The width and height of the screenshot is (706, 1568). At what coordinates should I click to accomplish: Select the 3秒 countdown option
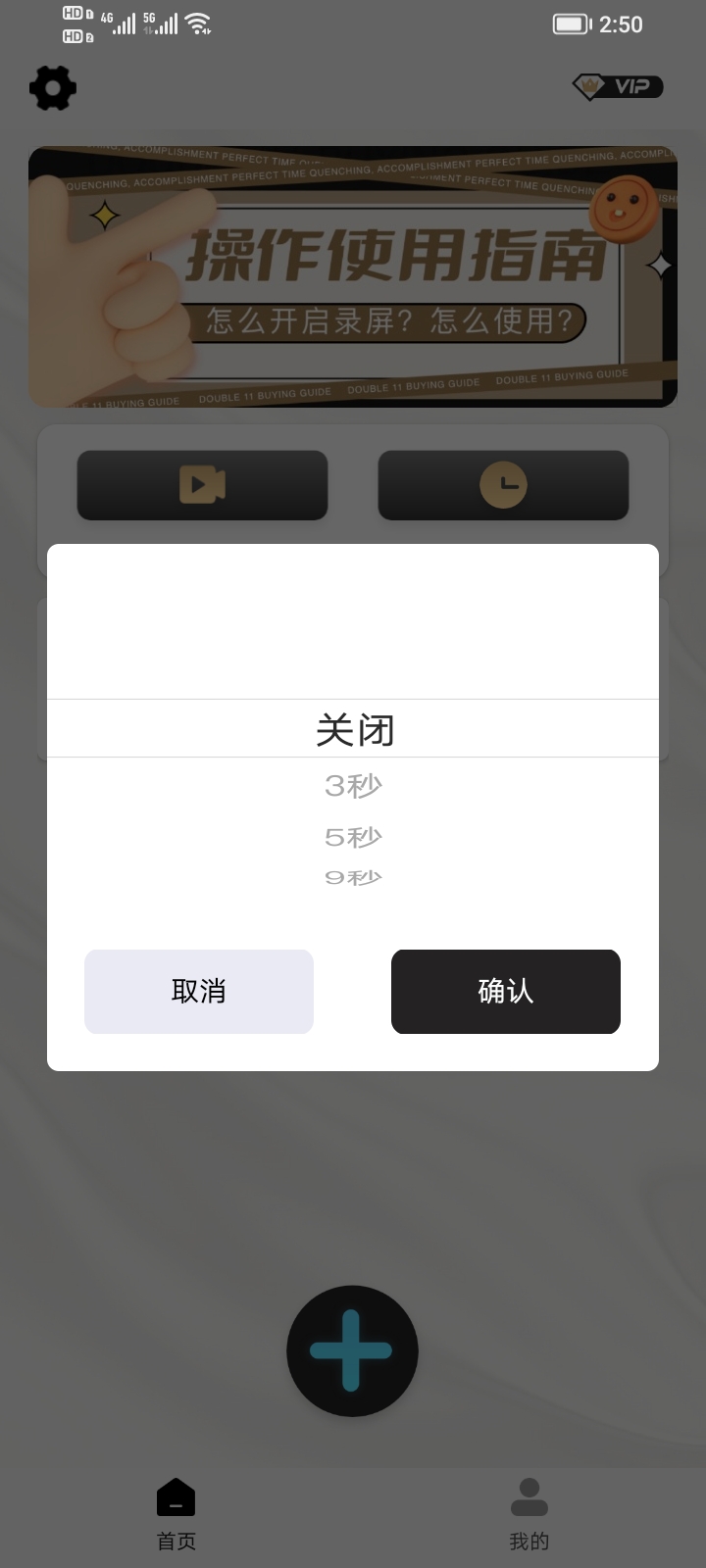[x=353, y=784]
